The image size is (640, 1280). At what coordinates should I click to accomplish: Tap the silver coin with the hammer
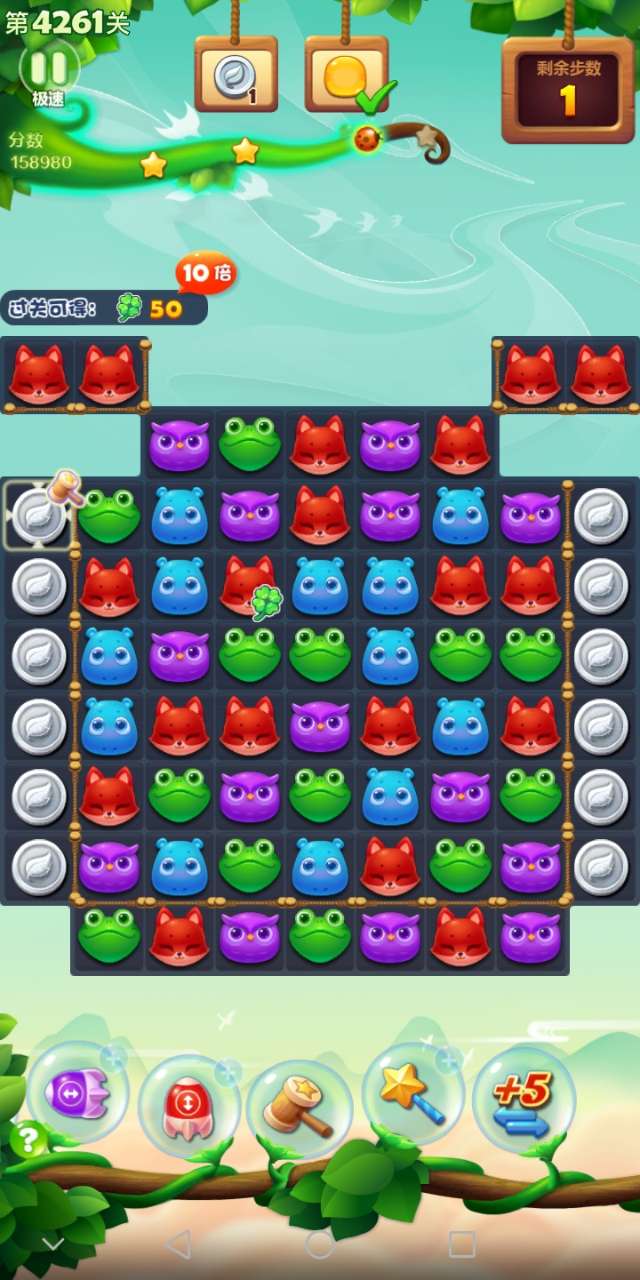[x=38, y=516]
